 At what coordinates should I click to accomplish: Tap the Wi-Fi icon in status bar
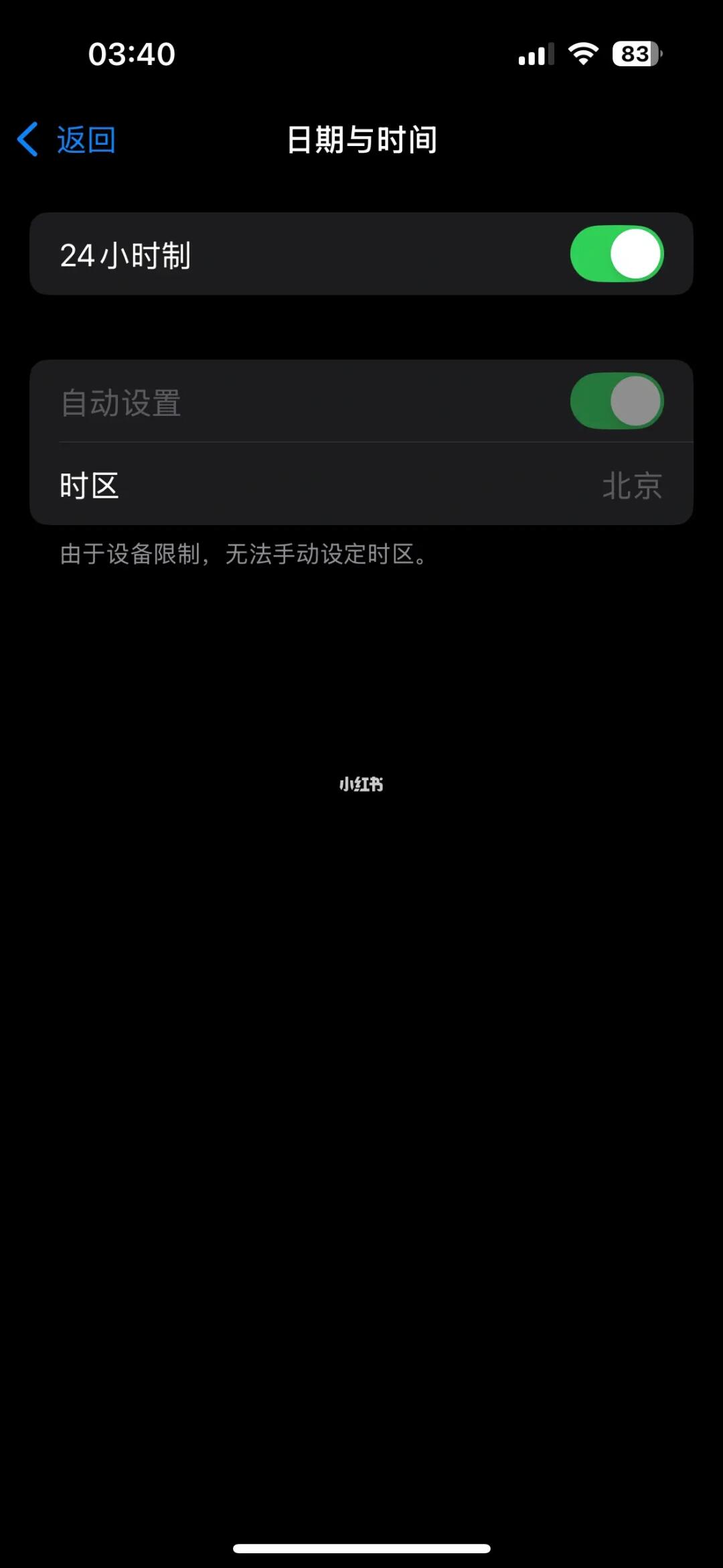point(582,55)
